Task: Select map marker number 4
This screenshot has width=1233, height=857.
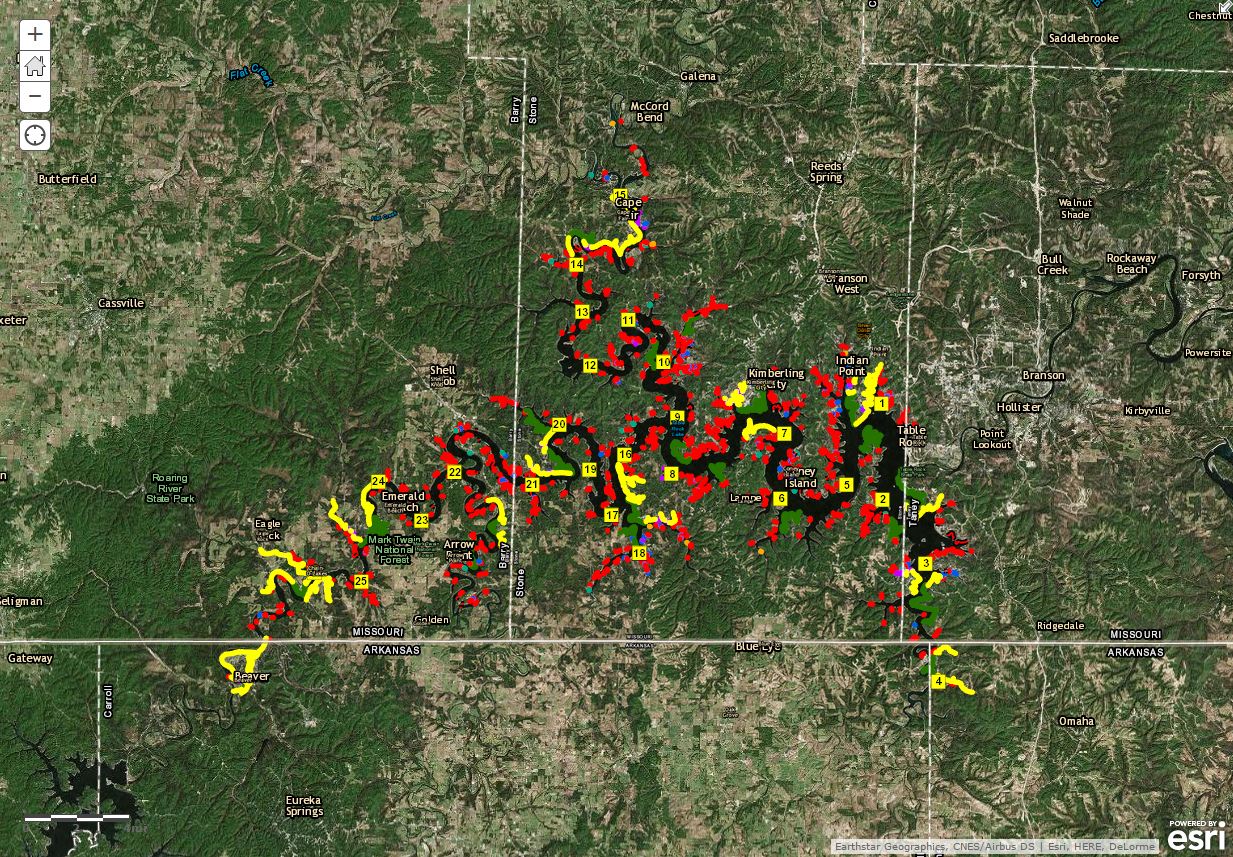Action: coord(938,681)
